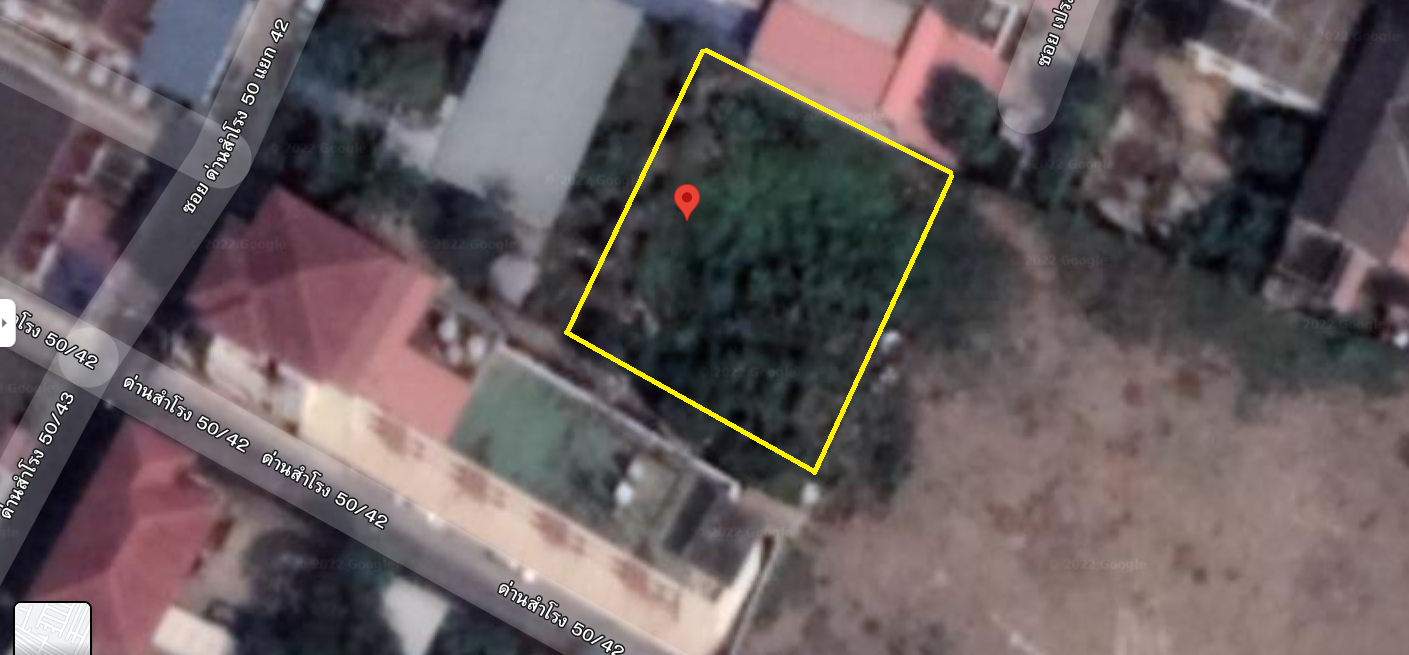
Task: Tap the red location pin marker
Action: click(x=686, y=200)
